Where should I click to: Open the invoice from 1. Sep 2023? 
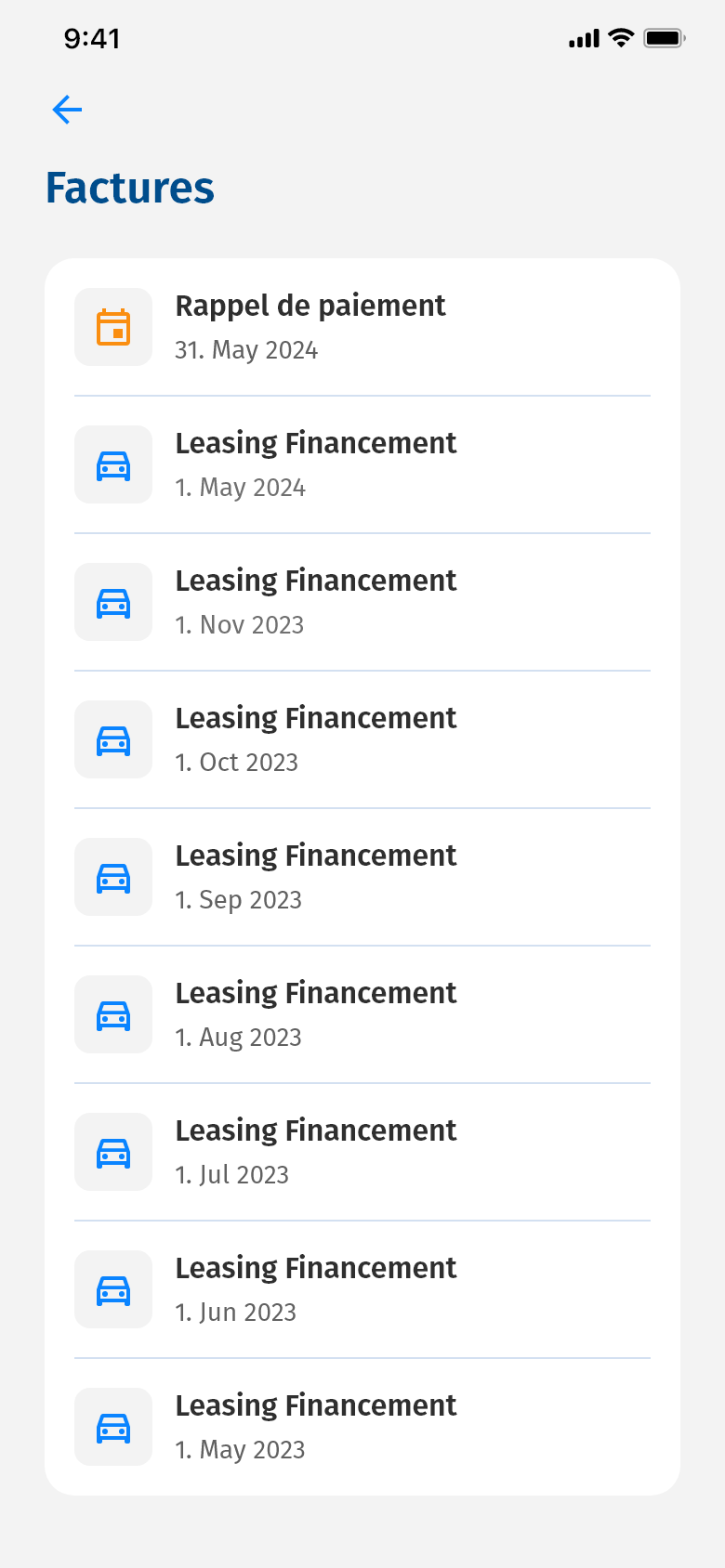(362, 877)
